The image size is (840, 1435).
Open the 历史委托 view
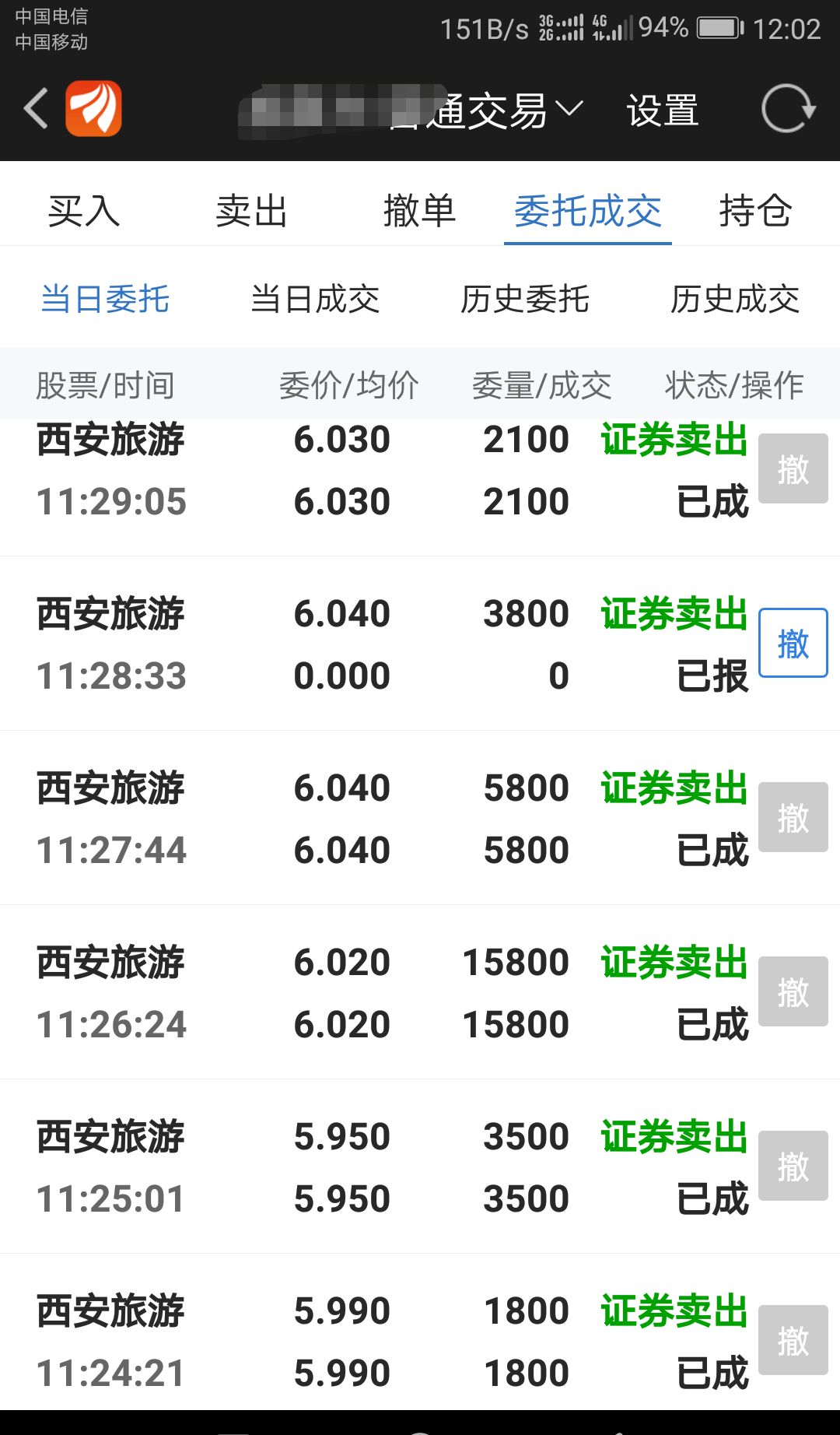click(x=525, y=298)
